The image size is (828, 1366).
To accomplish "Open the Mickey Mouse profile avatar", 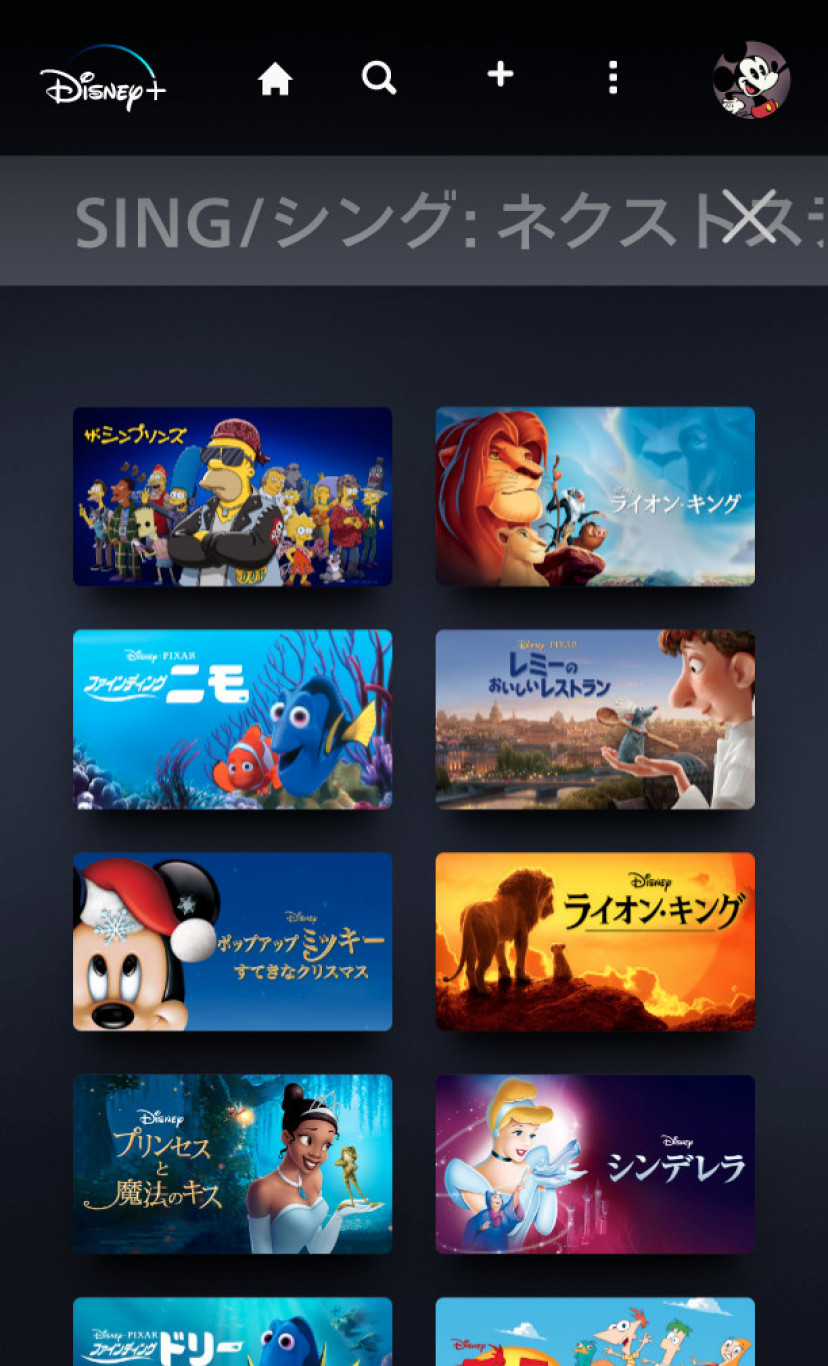I will coord(751,80).
